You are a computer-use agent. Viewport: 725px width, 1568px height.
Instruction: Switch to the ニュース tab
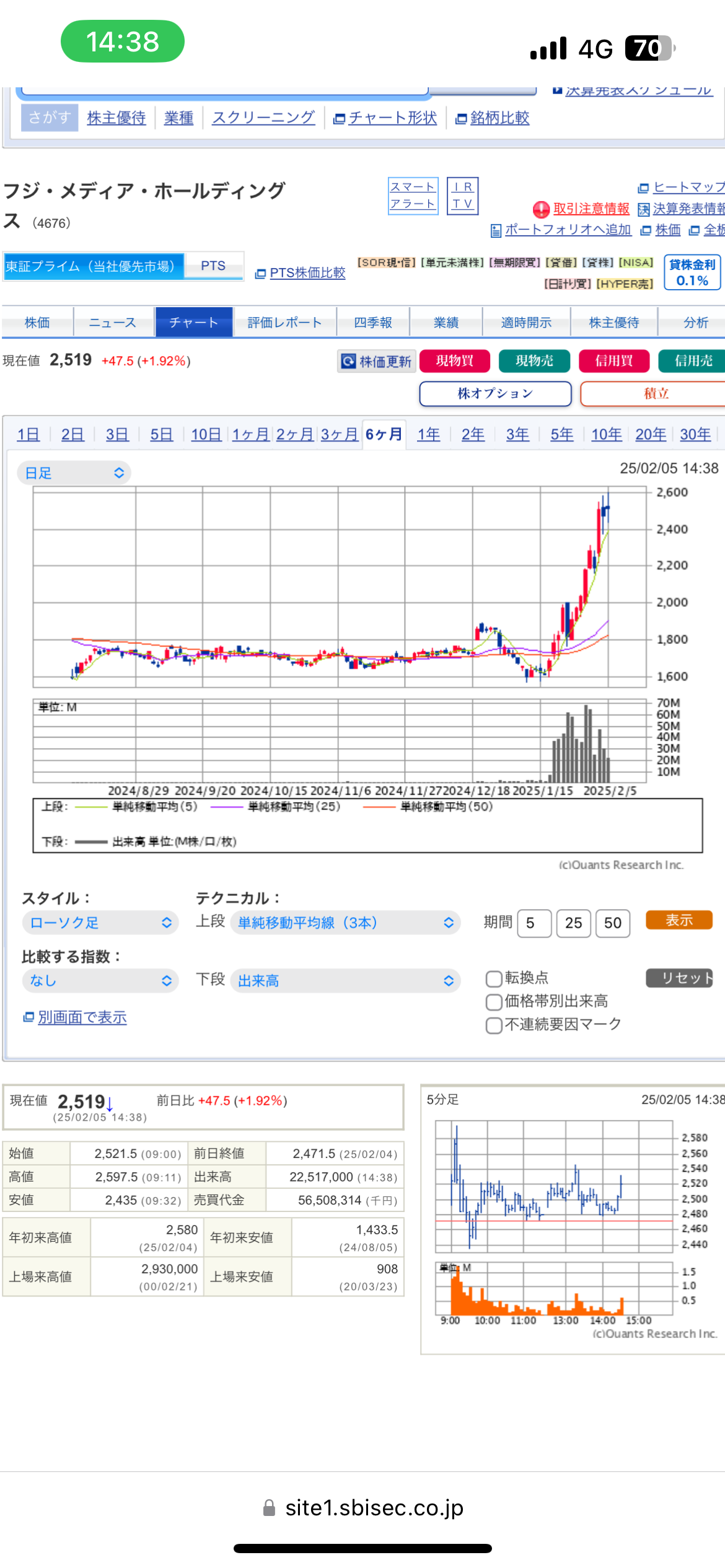click(112, 323)
